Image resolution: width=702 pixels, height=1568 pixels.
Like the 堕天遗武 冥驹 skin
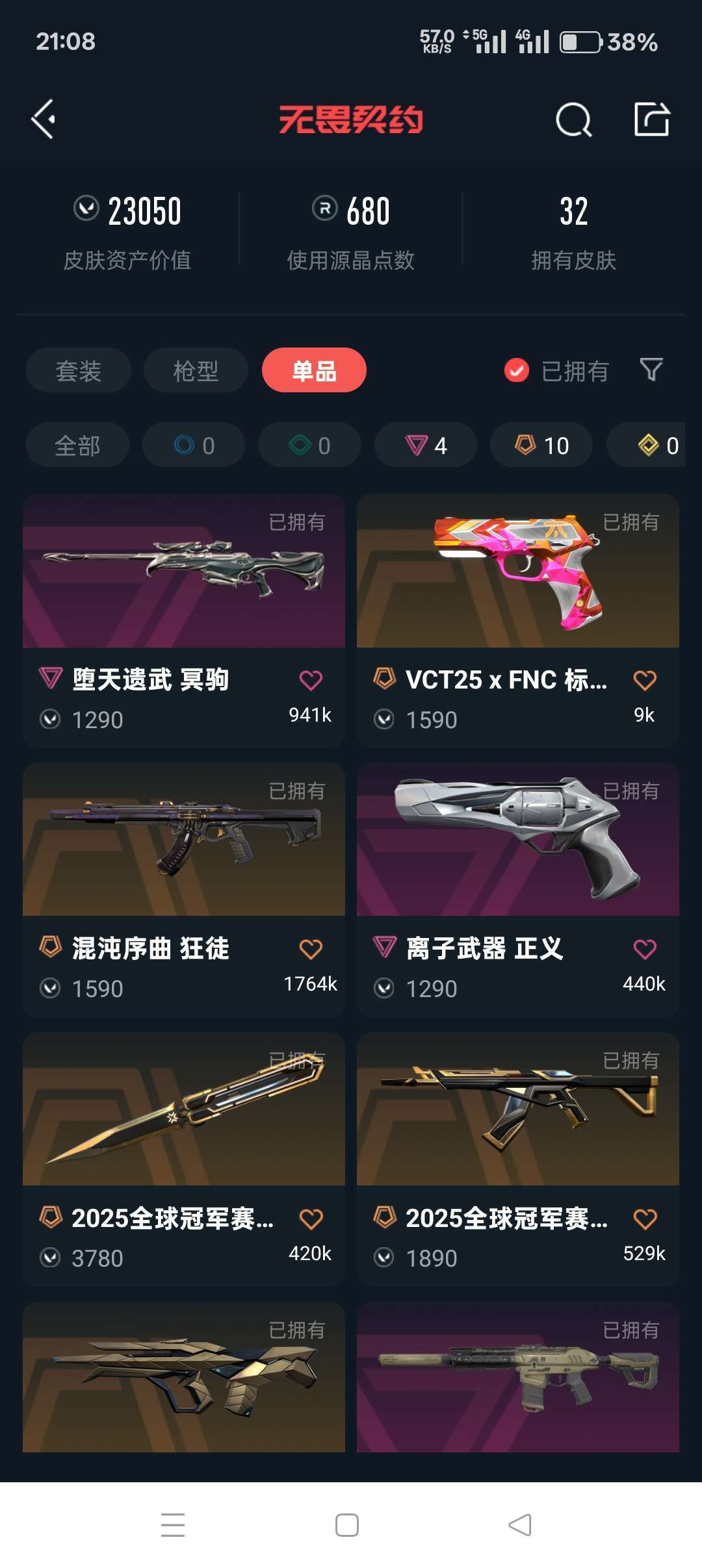click(311, 680)
